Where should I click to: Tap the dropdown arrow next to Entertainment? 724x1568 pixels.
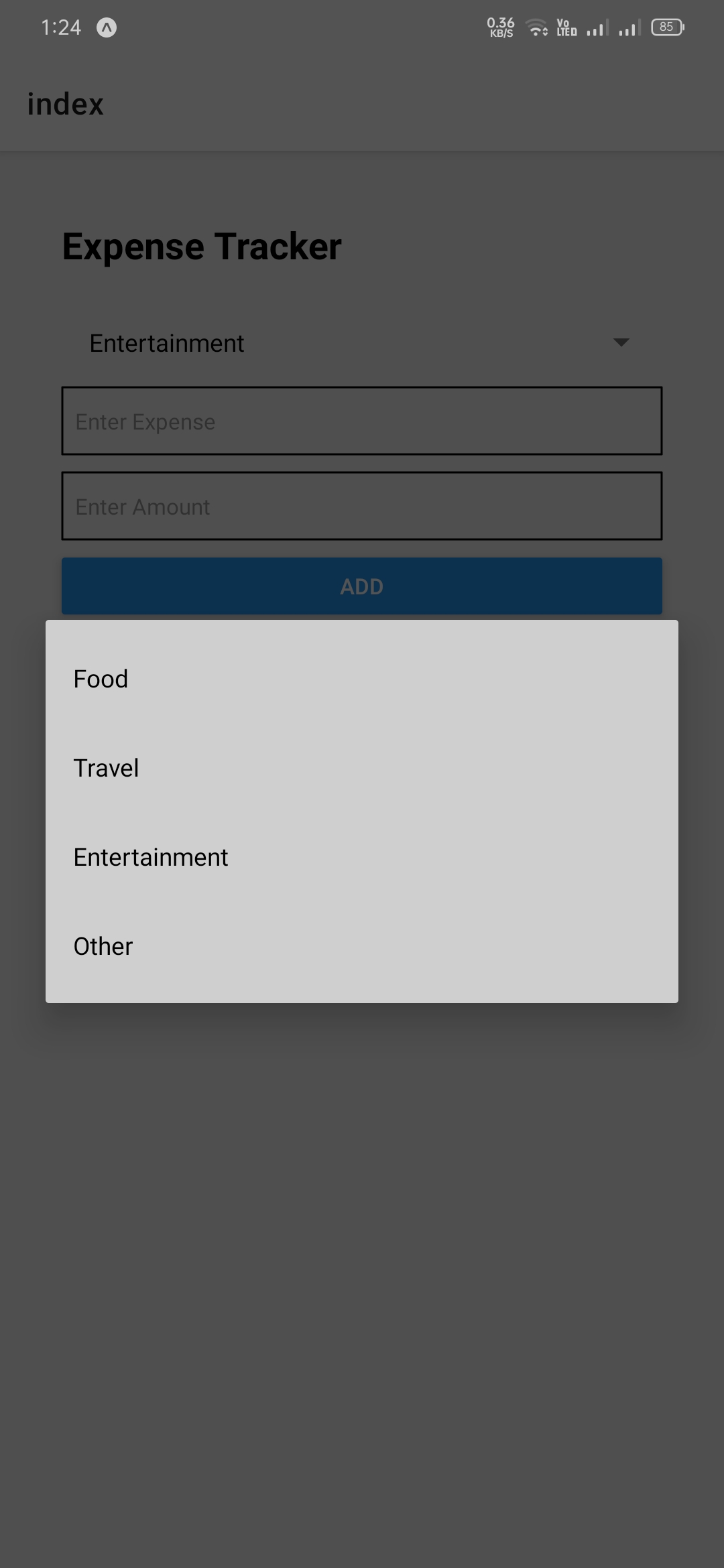(x=621, y=342)
